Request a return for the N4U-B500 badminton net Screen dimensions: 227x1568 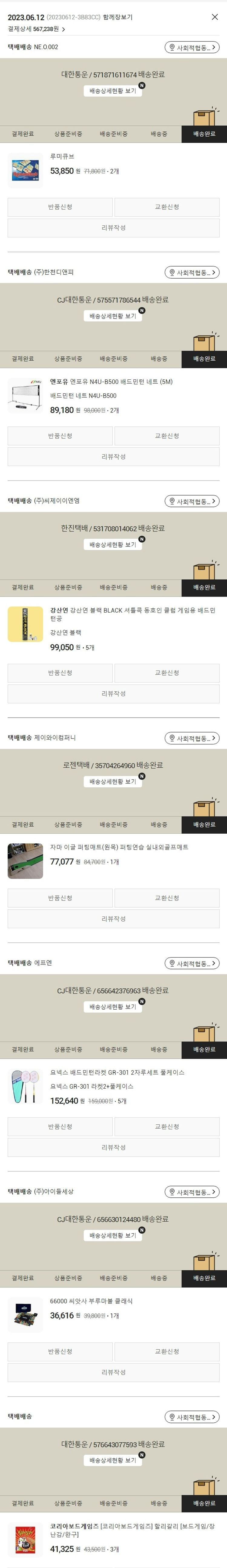(x=60, y=436)
